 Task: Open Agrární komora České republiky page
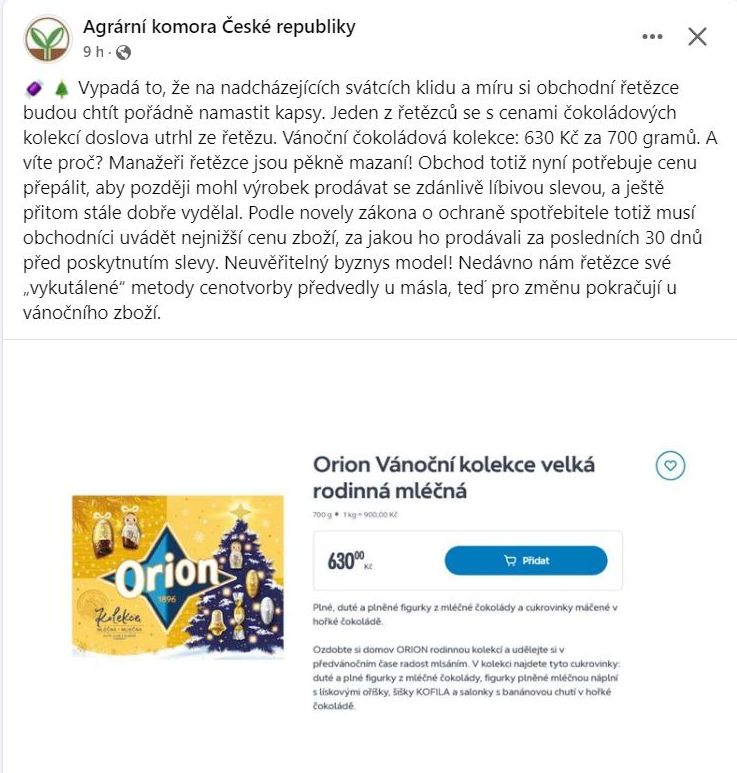pyautogui.click(x=219, y=27)
